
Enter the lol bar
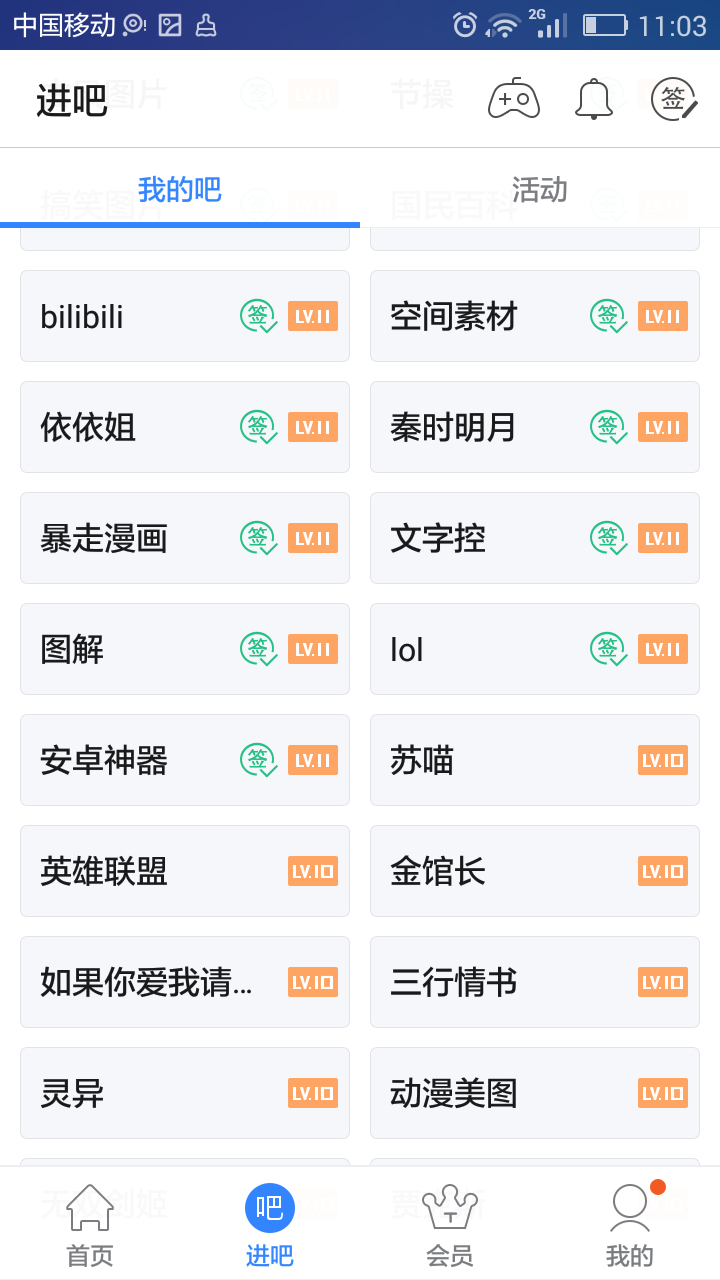coord(535,649)
